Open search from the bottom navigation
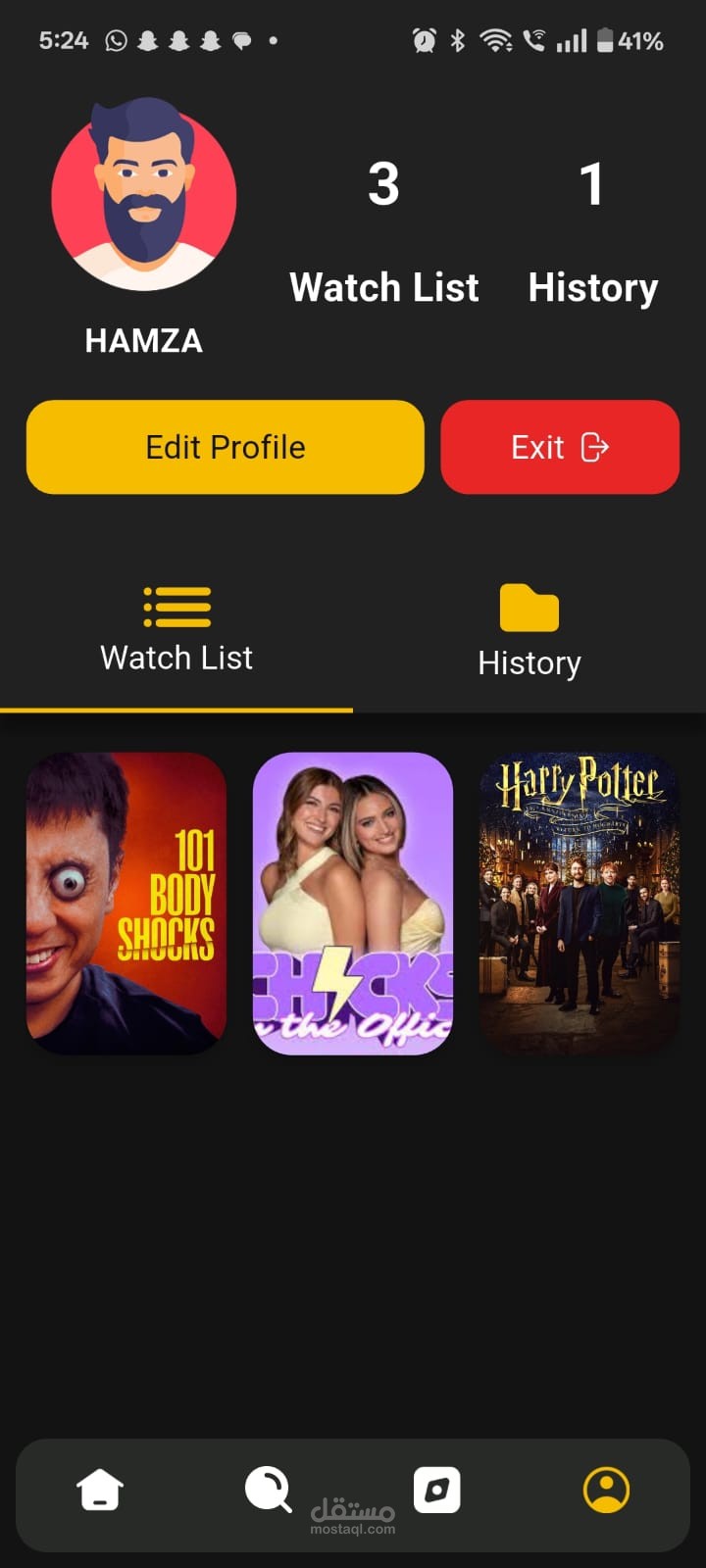 [x=268, y=1491]
